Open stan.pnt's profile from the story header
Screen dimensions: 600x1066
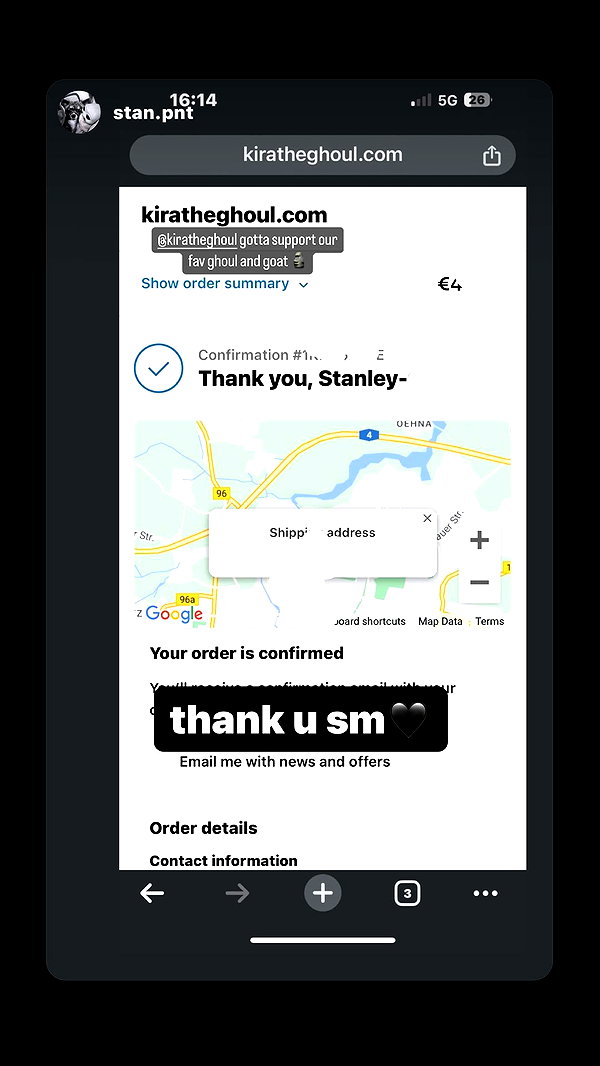pyautogui.click(x=153, y=113)
